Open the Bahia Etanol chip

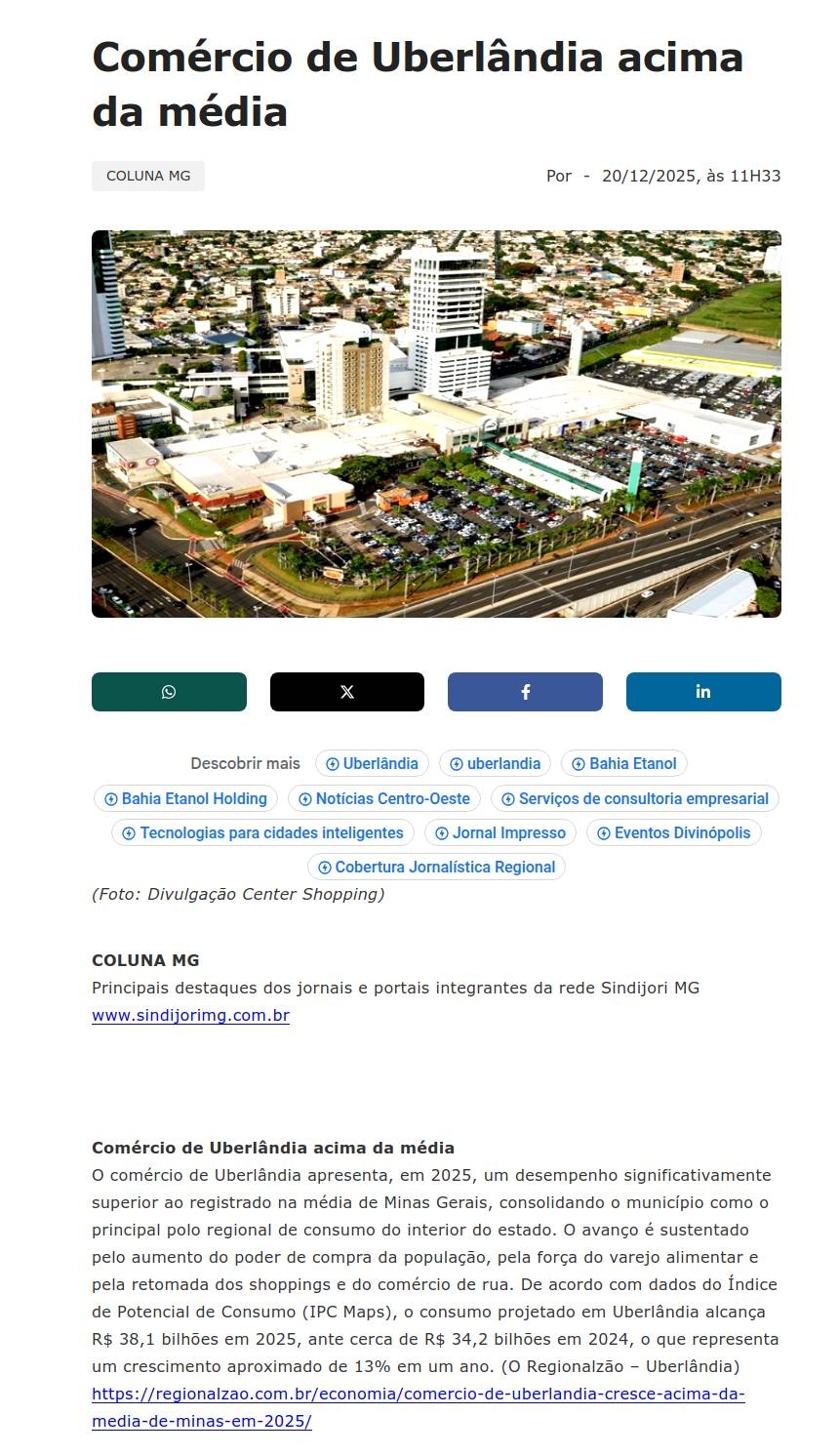coord(624,764)
